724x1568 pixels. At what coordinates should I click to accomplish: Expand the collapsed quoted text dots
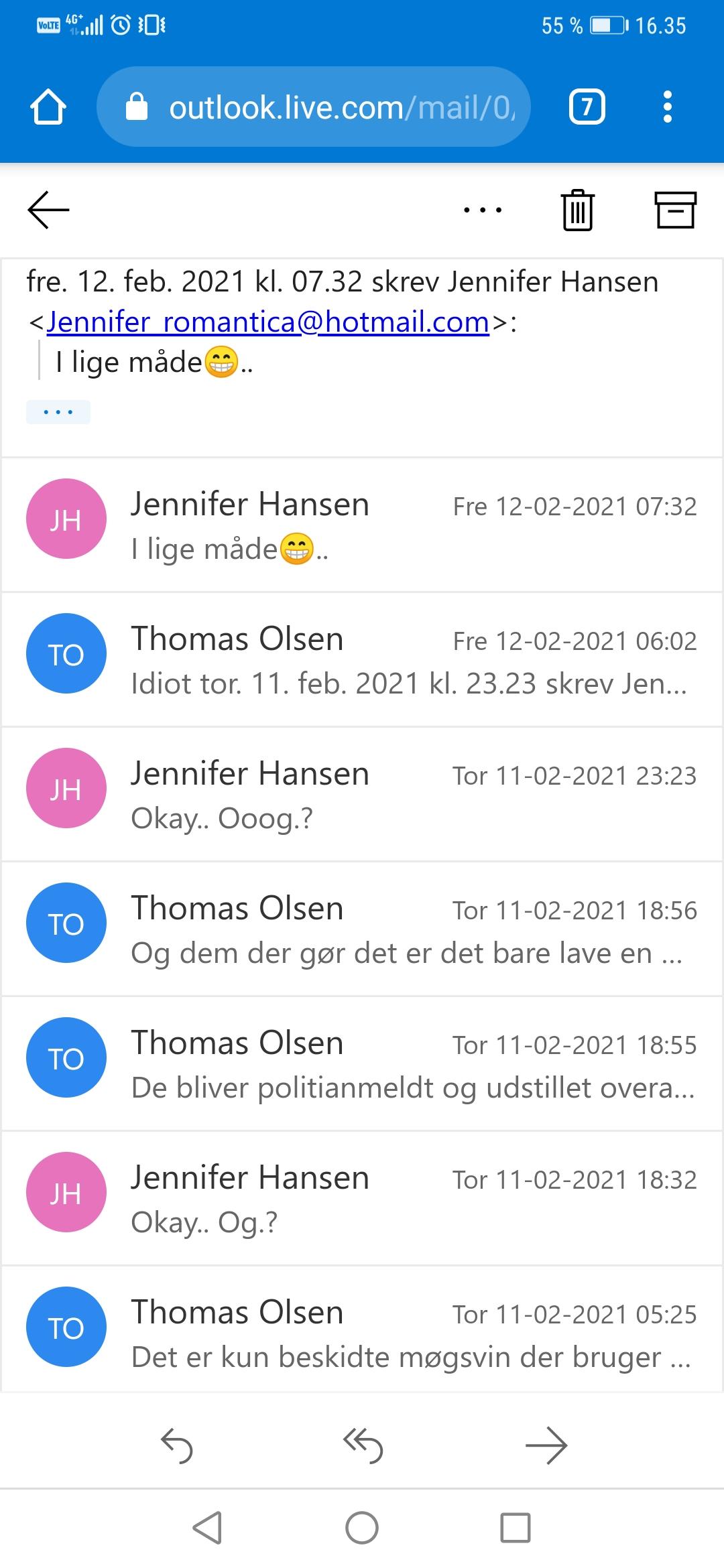click(x=58, y=412)
